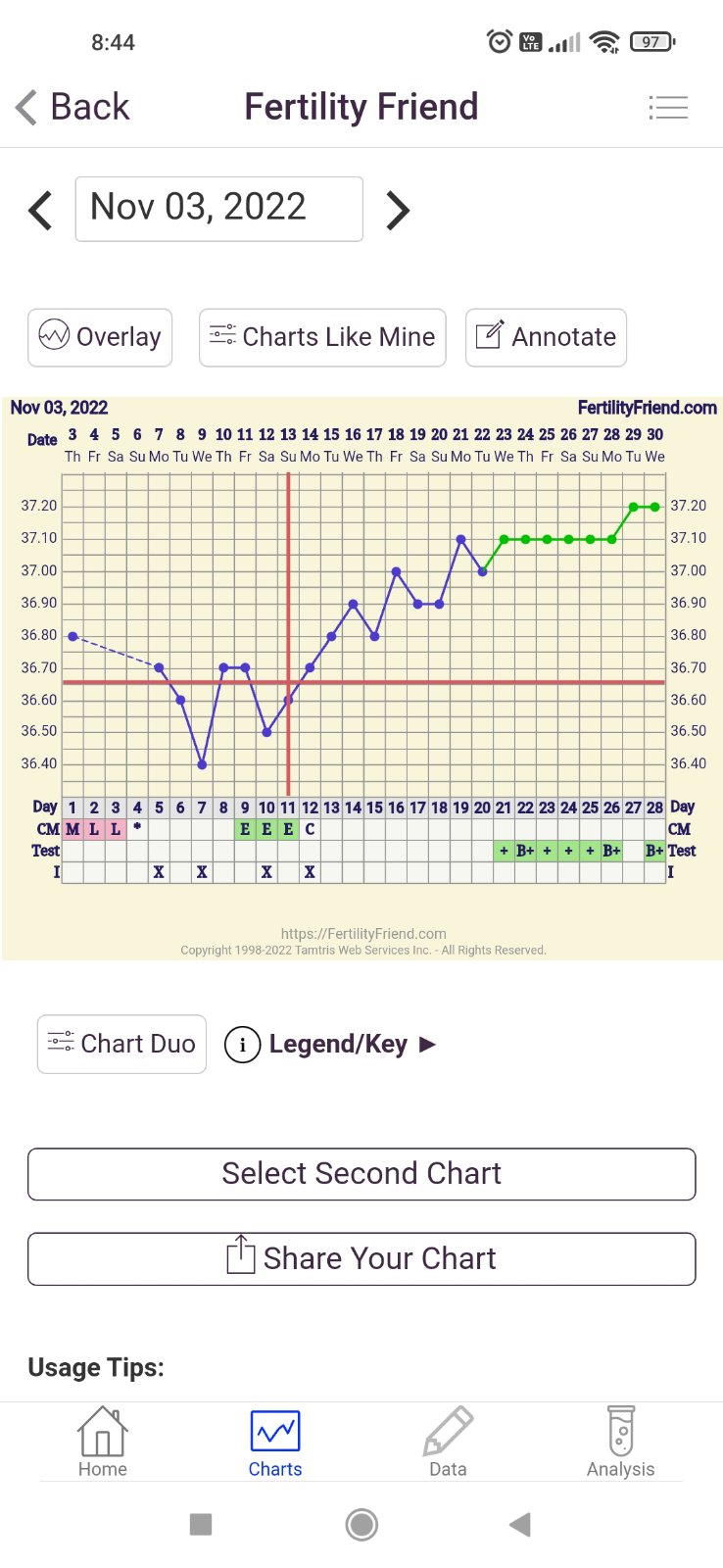Tap the system home button

(361, 1524)
